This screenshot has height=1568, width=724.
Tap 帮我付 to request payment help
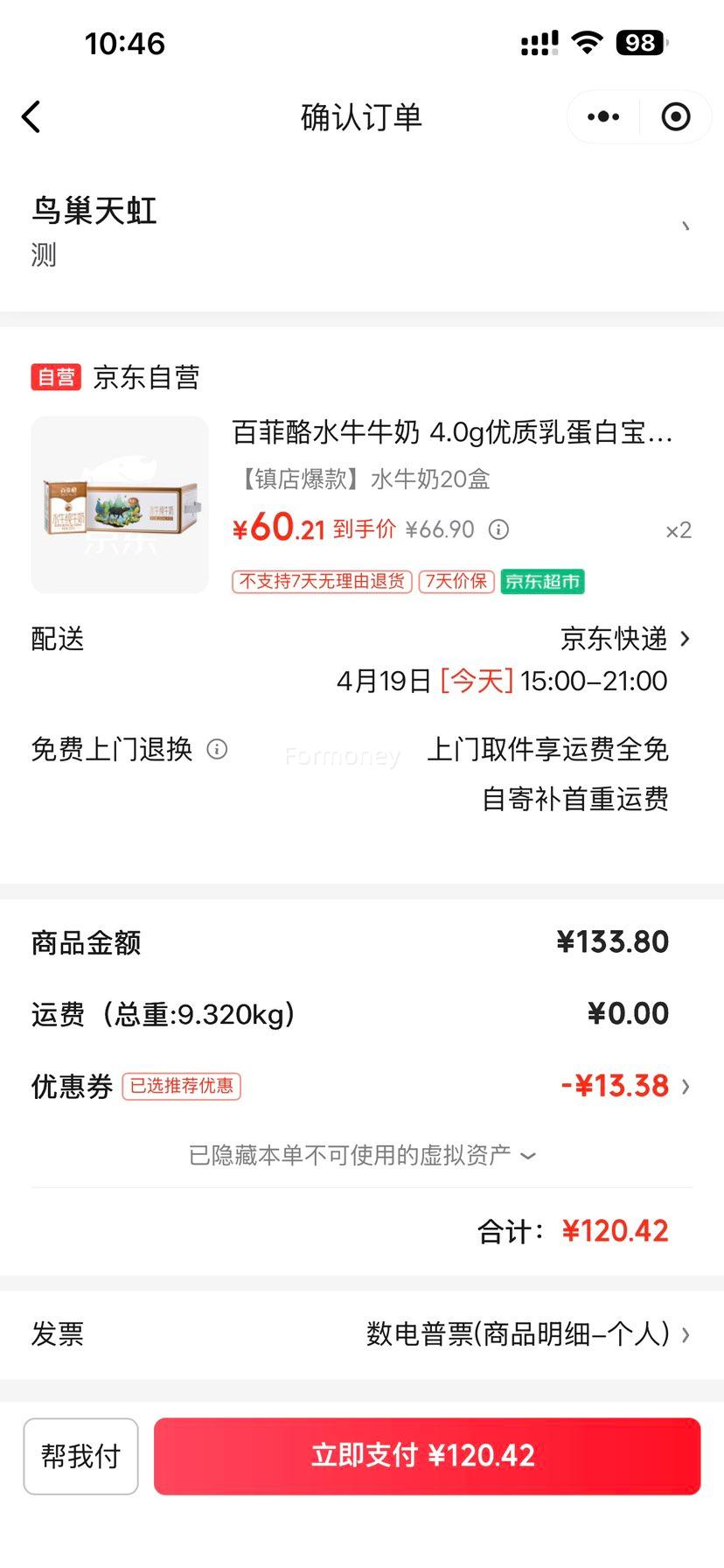tap(80, 1455)
